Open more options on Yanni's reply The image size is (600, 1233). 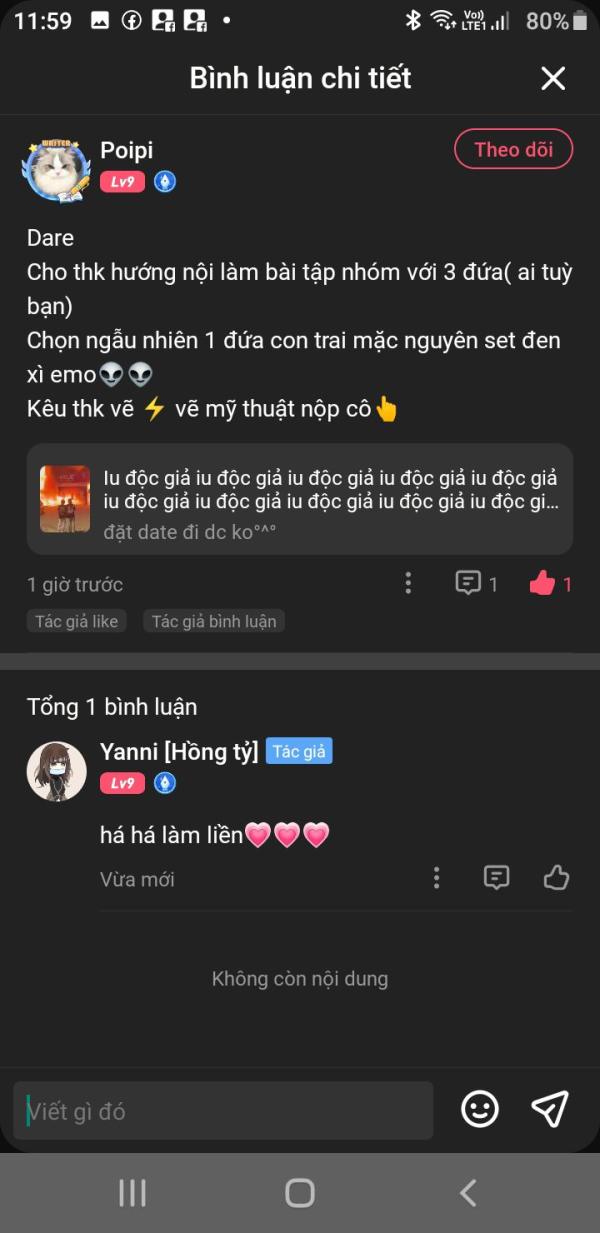click(x=436, y=878)
